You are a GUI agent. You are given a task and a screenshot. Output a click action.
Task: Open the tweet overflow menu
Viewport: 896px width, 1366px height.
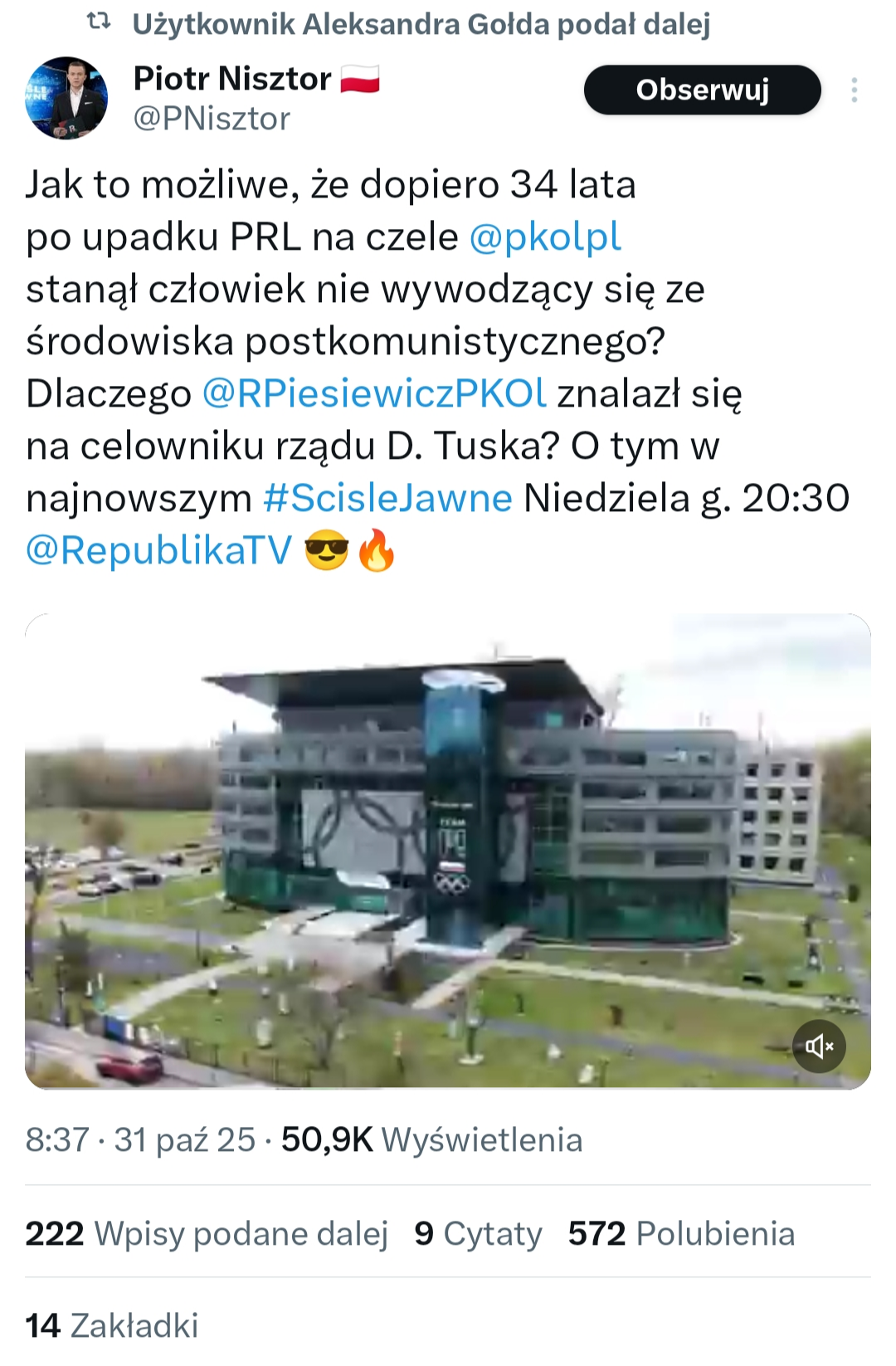pos(854,90)
